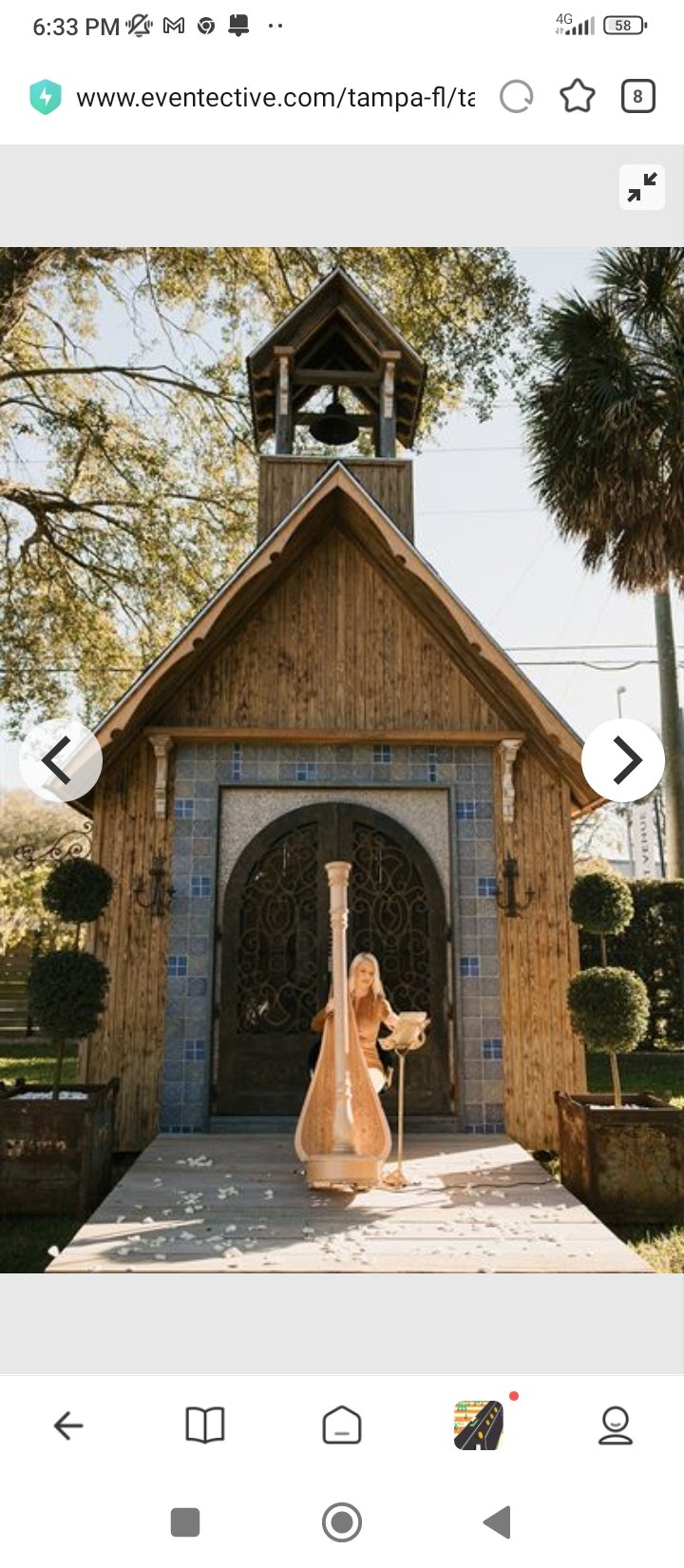Stop the page from loading

[517, 97]
